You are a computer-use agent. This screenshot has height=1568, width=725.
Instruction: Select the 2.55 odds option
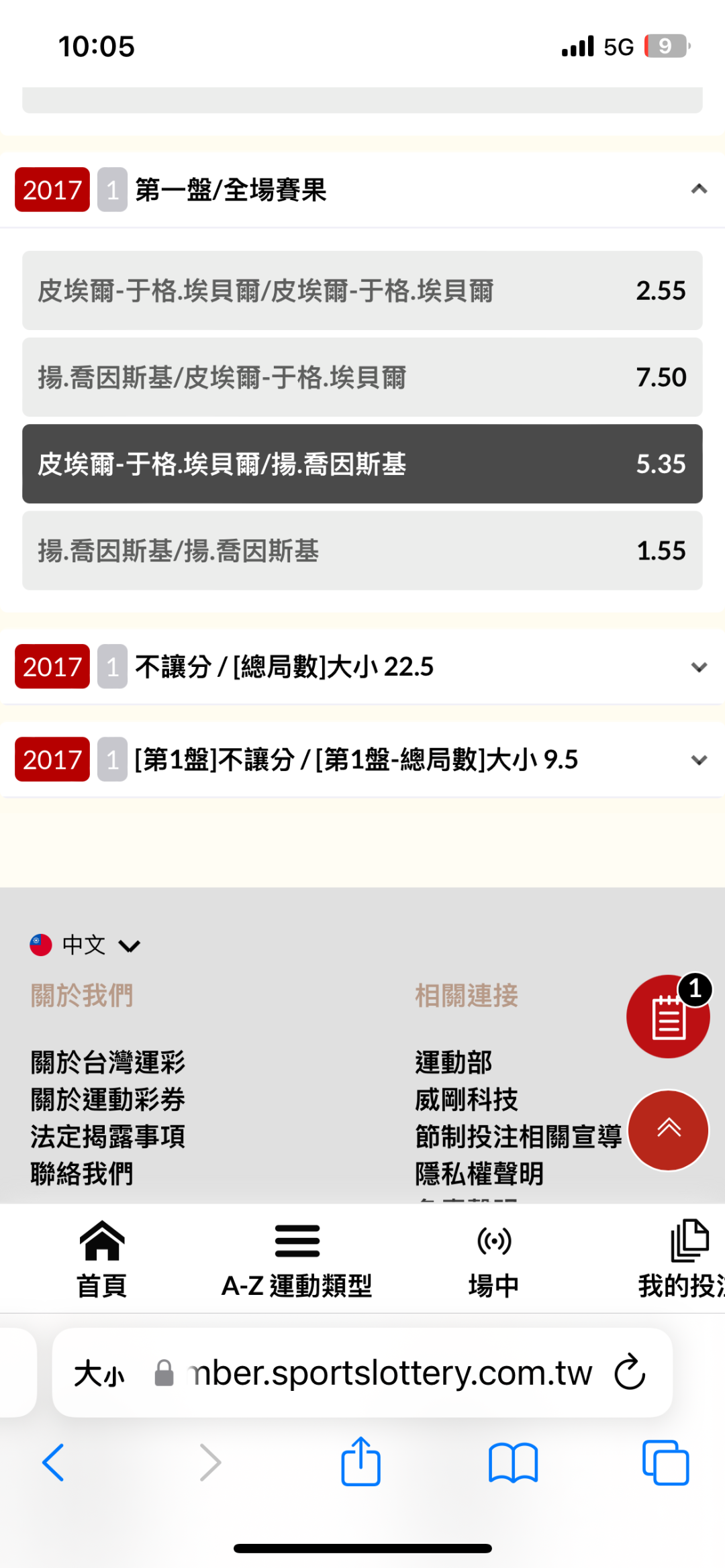(362, 291)
